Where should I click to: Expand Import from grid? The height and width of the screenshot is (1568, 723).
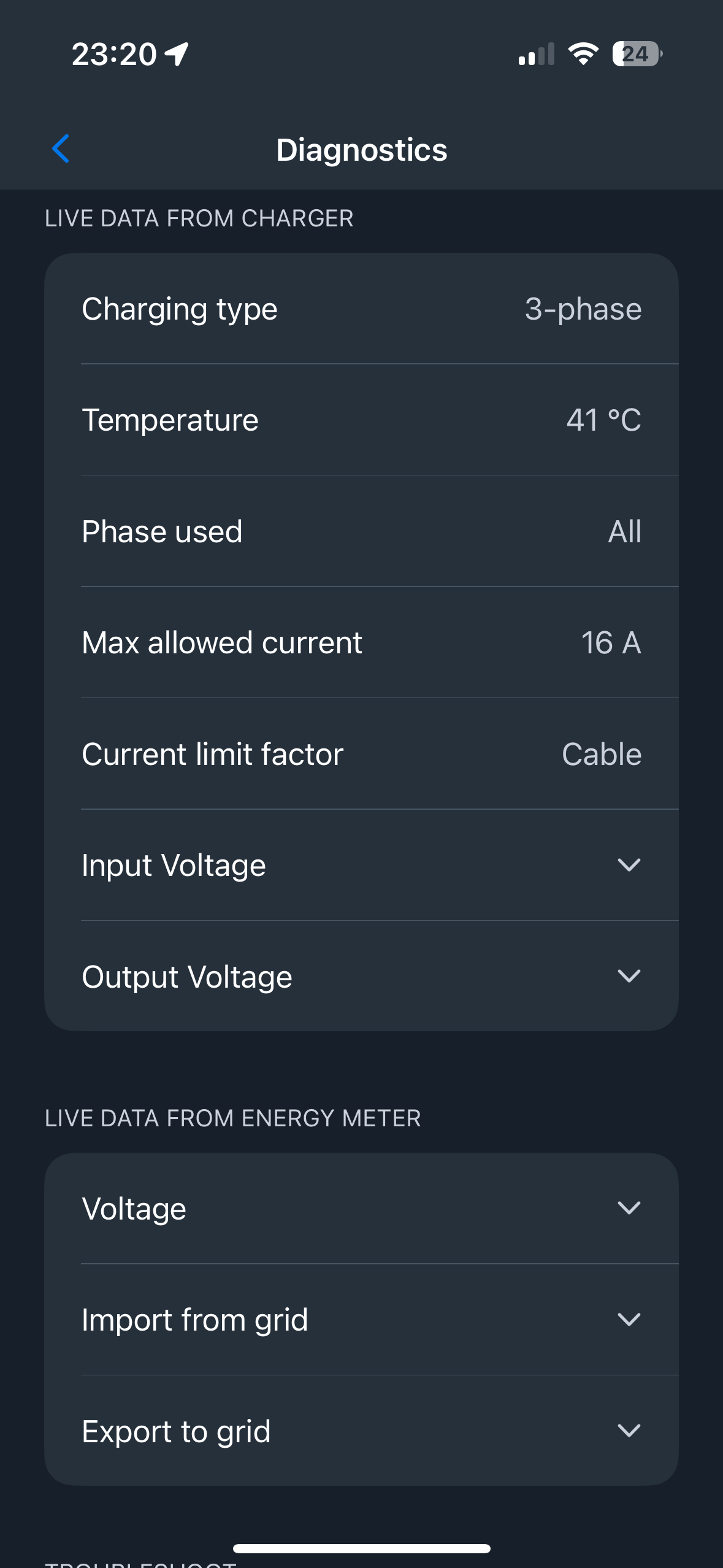tap(361, 1320)
